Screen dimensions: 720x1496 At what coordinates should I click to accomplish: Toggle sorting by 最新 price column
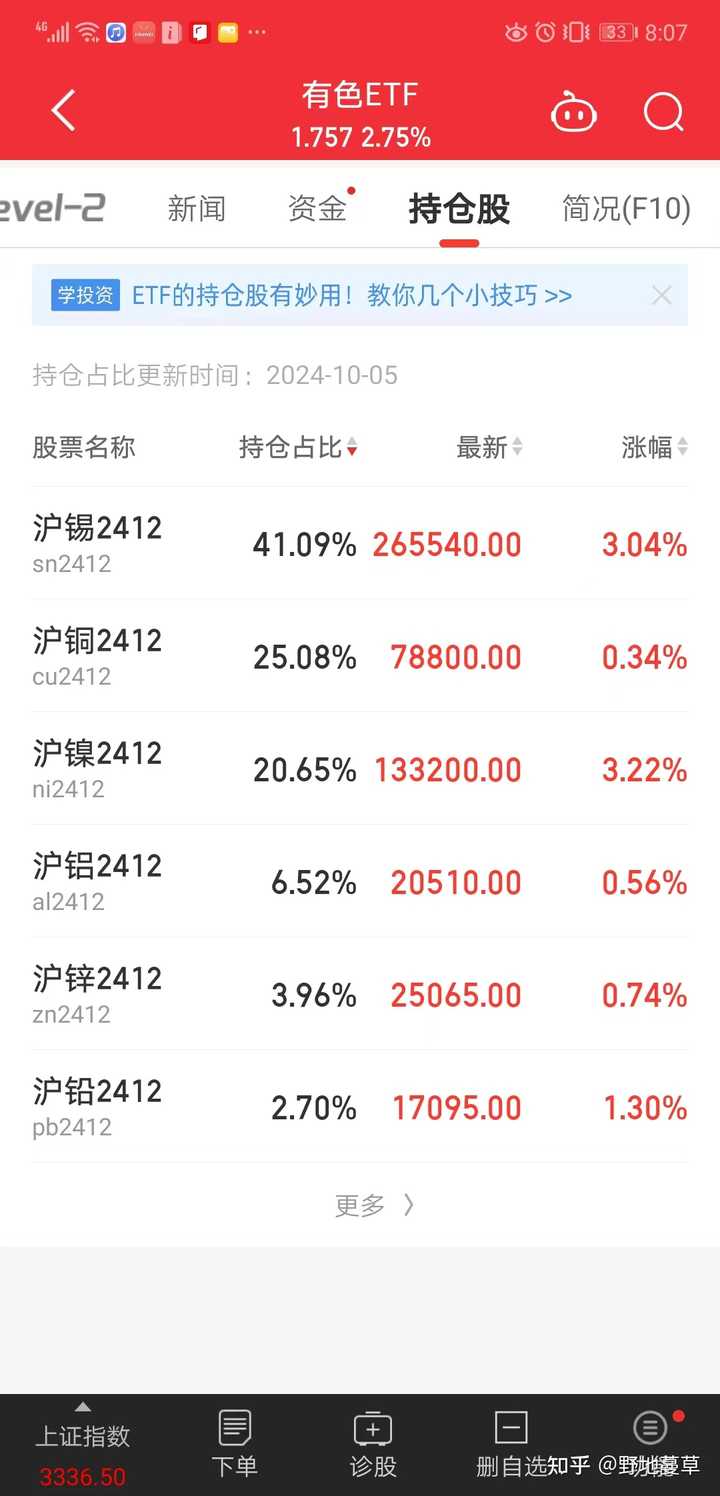coord(487,447)
